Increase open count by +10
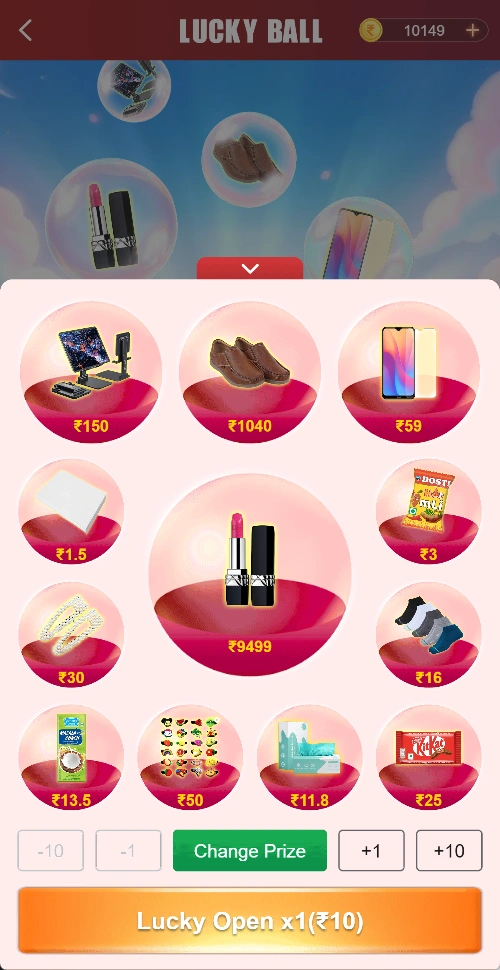500x970 pixels. click(x=449, y=851)
